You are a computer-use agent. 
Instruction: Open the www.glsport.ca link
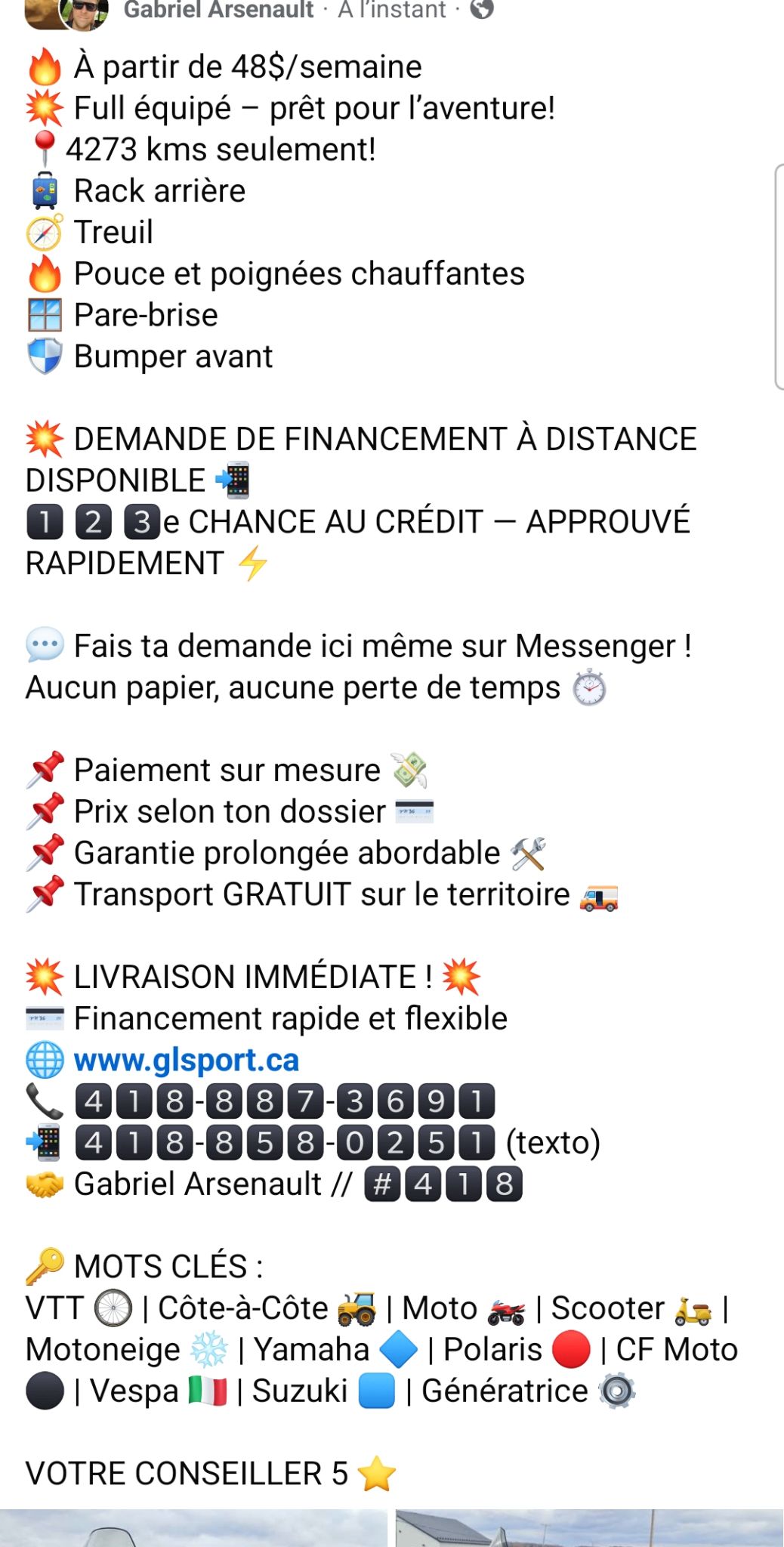click(186, 1060)
